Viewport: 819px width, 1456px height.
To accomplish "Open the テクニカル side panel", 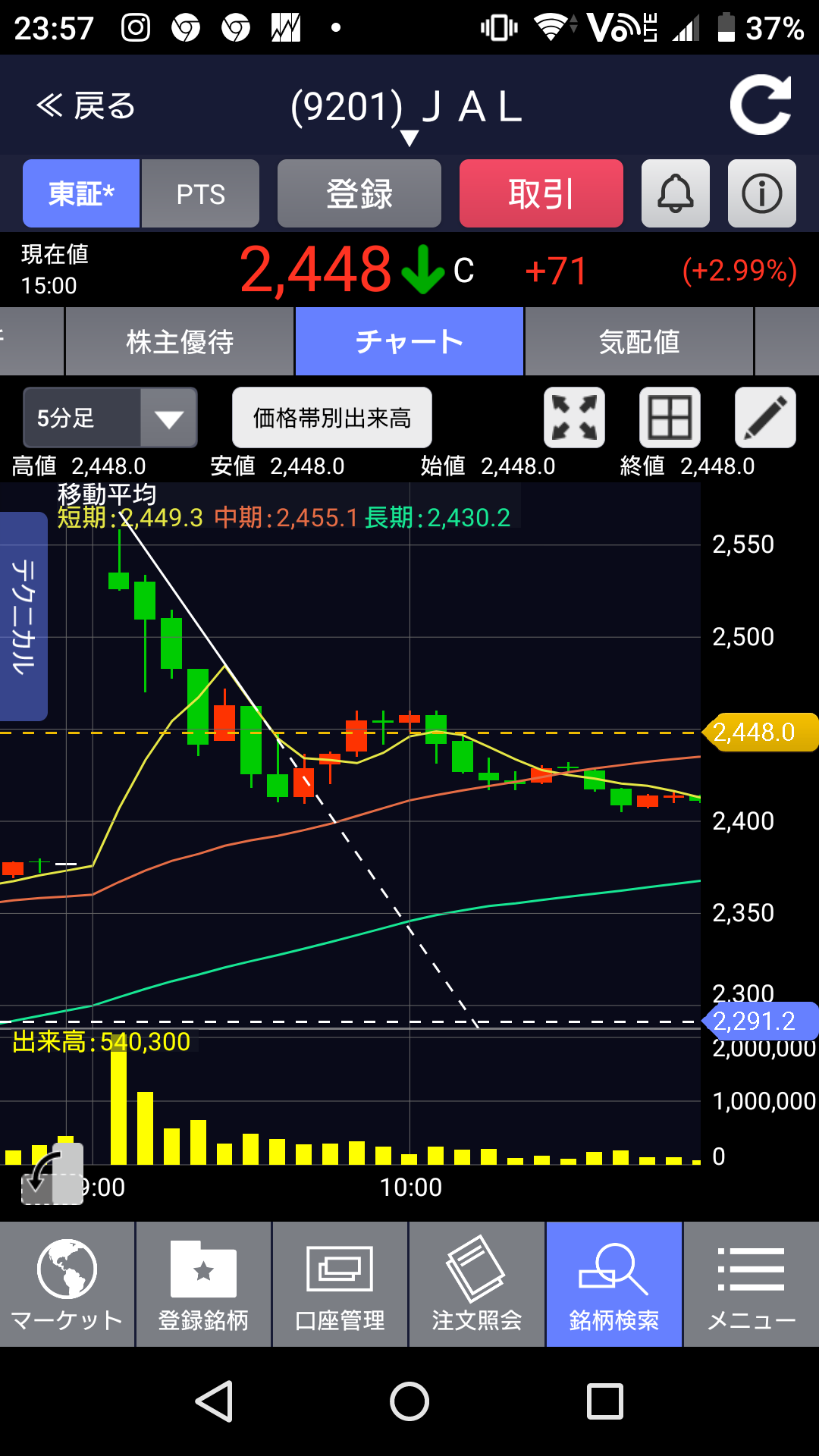I will (x=24, y=616).
